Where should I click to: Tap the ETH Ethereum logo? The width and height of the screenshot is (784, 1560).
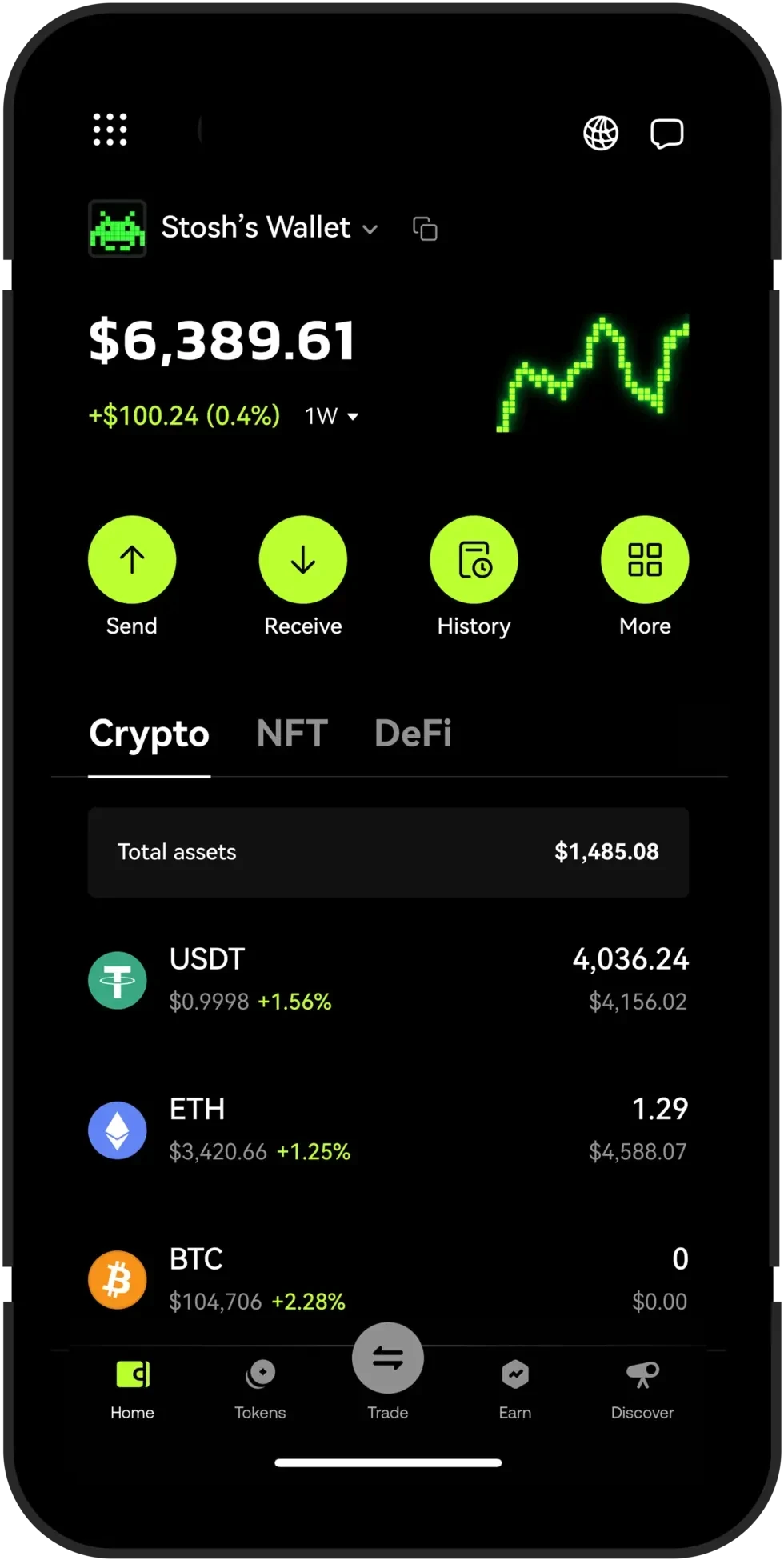(118, 1130)
